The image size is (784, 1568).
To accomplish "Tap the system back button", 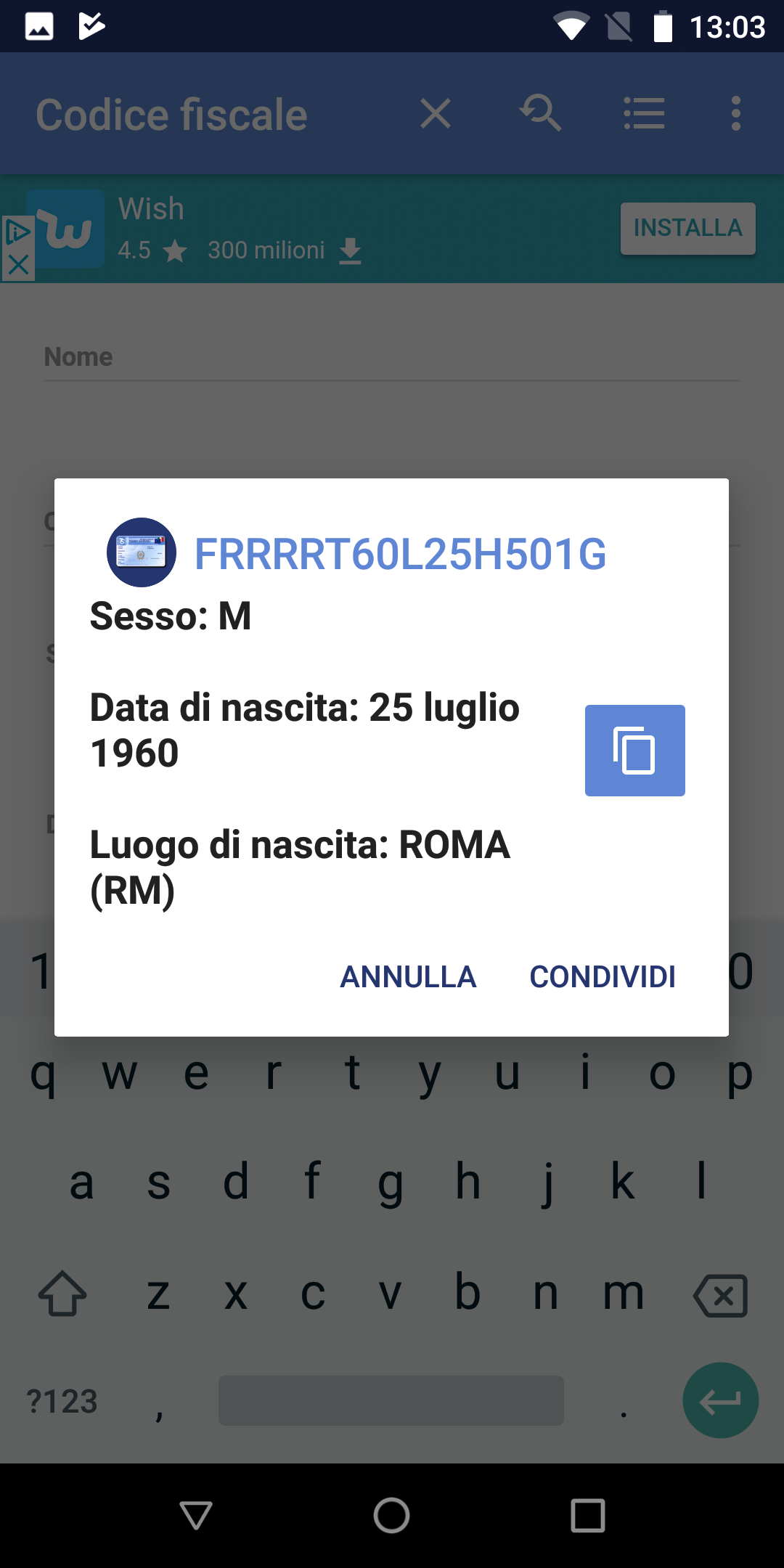I will (196, 1516).
